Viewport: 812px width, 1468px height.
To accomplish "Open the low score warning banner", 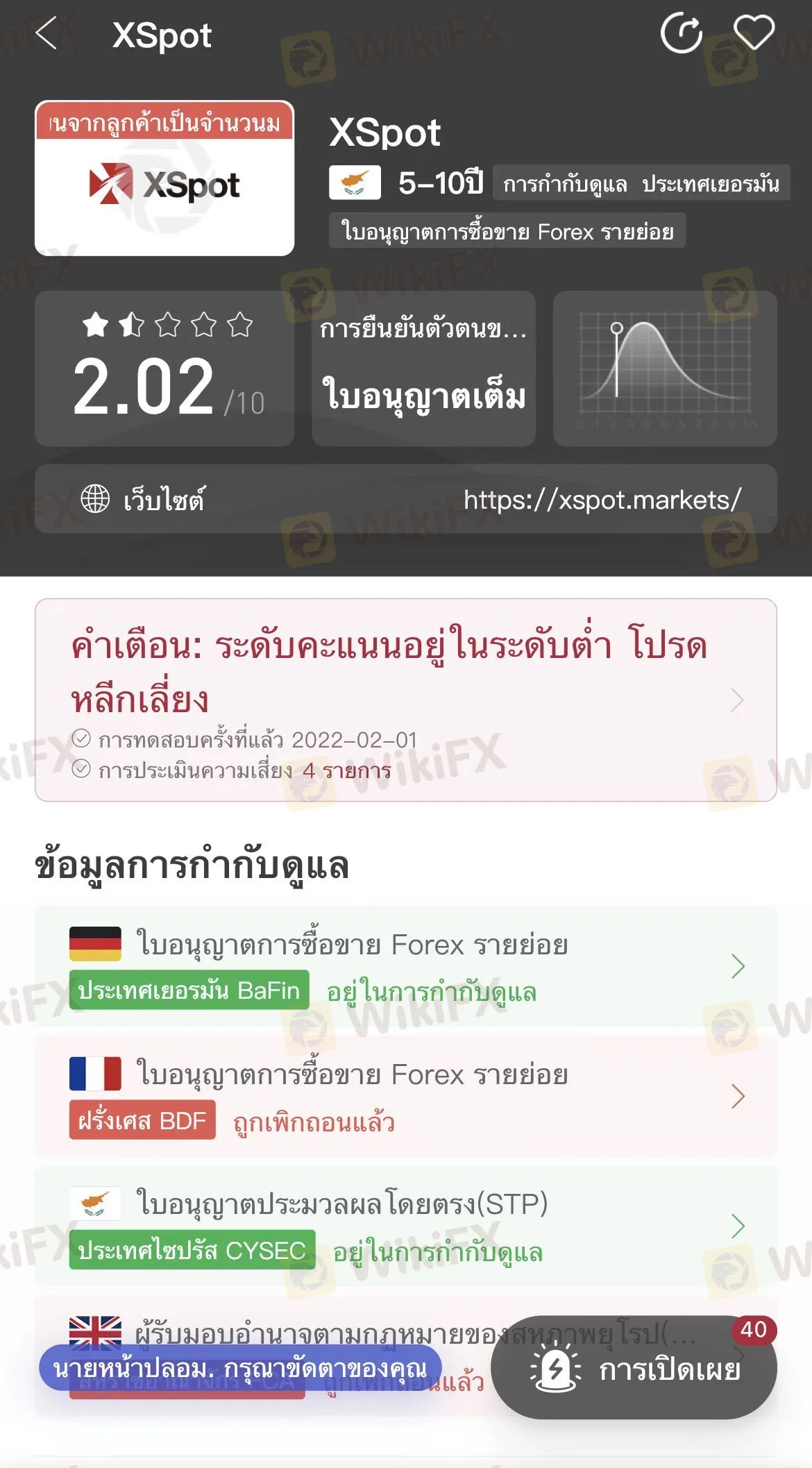I will pos(406,700).
